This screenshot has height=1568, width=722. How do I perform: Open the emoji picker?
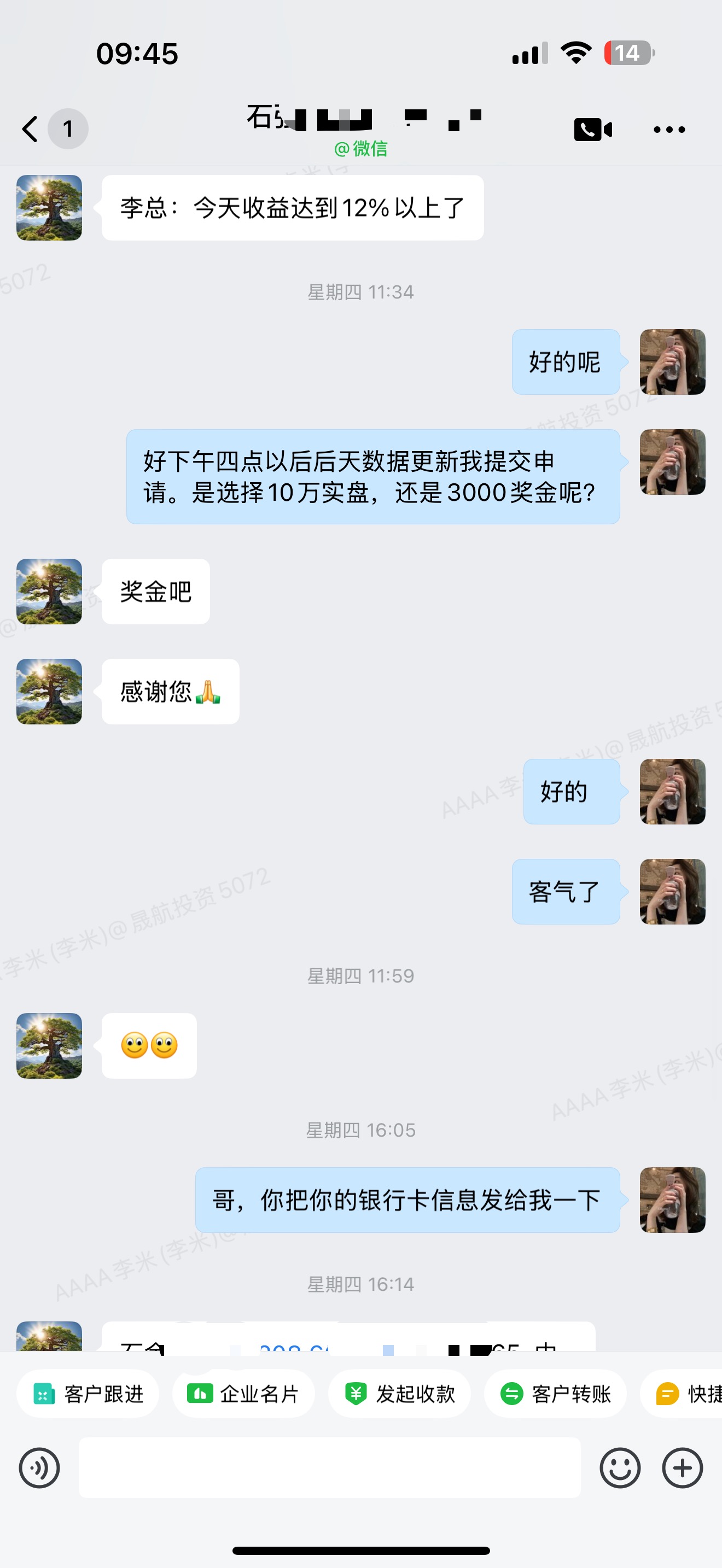pos(620,1467)
